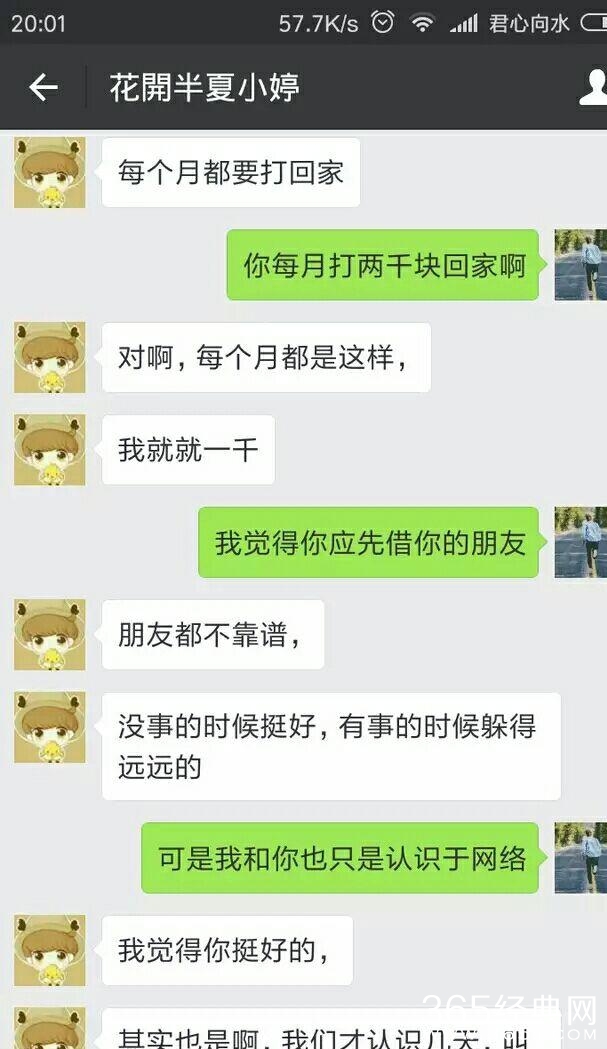607x1049 pixels.
Task: Open contact avatar next to "朋友都不靠谱"
Action: [49, 635]
